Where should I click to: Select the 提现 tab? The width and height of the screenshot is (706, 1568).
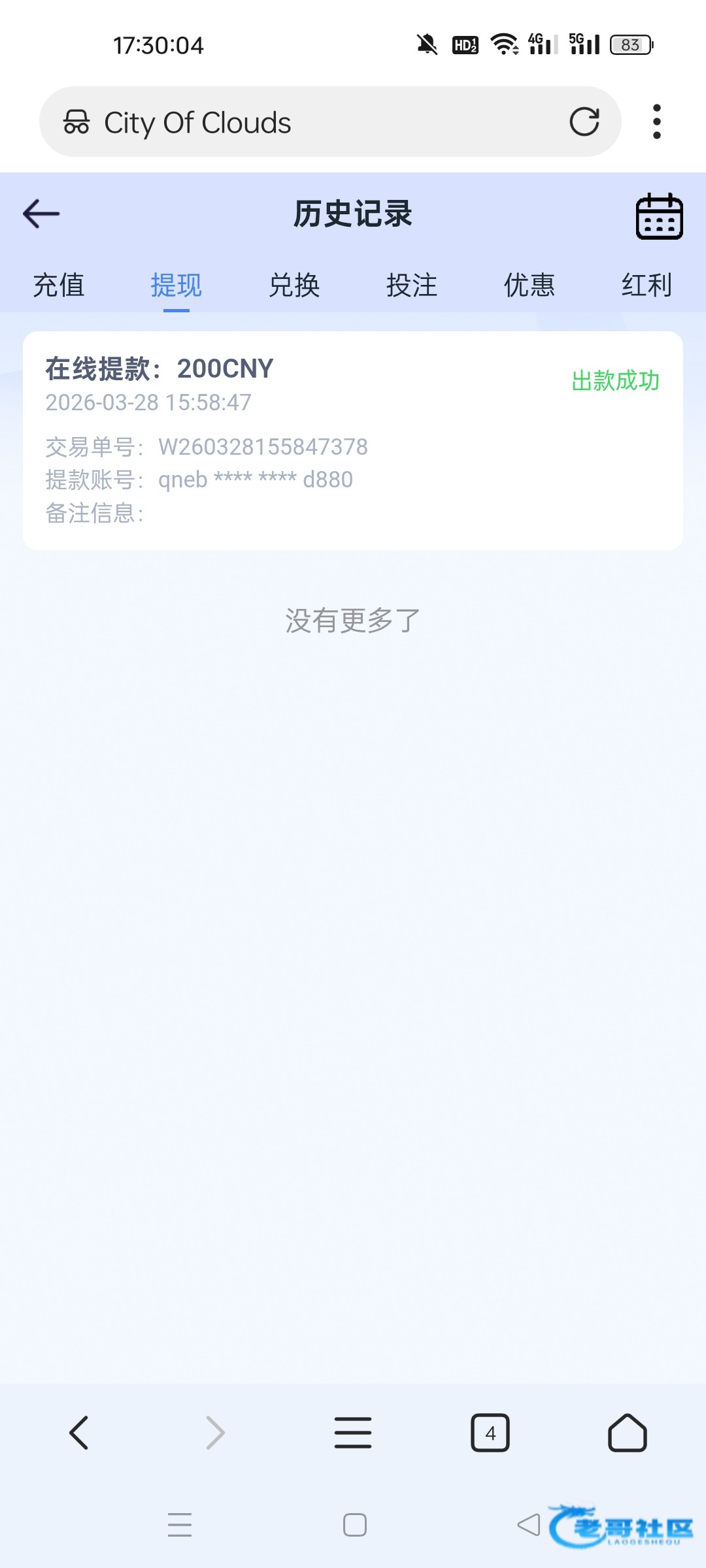click(176, 286)
